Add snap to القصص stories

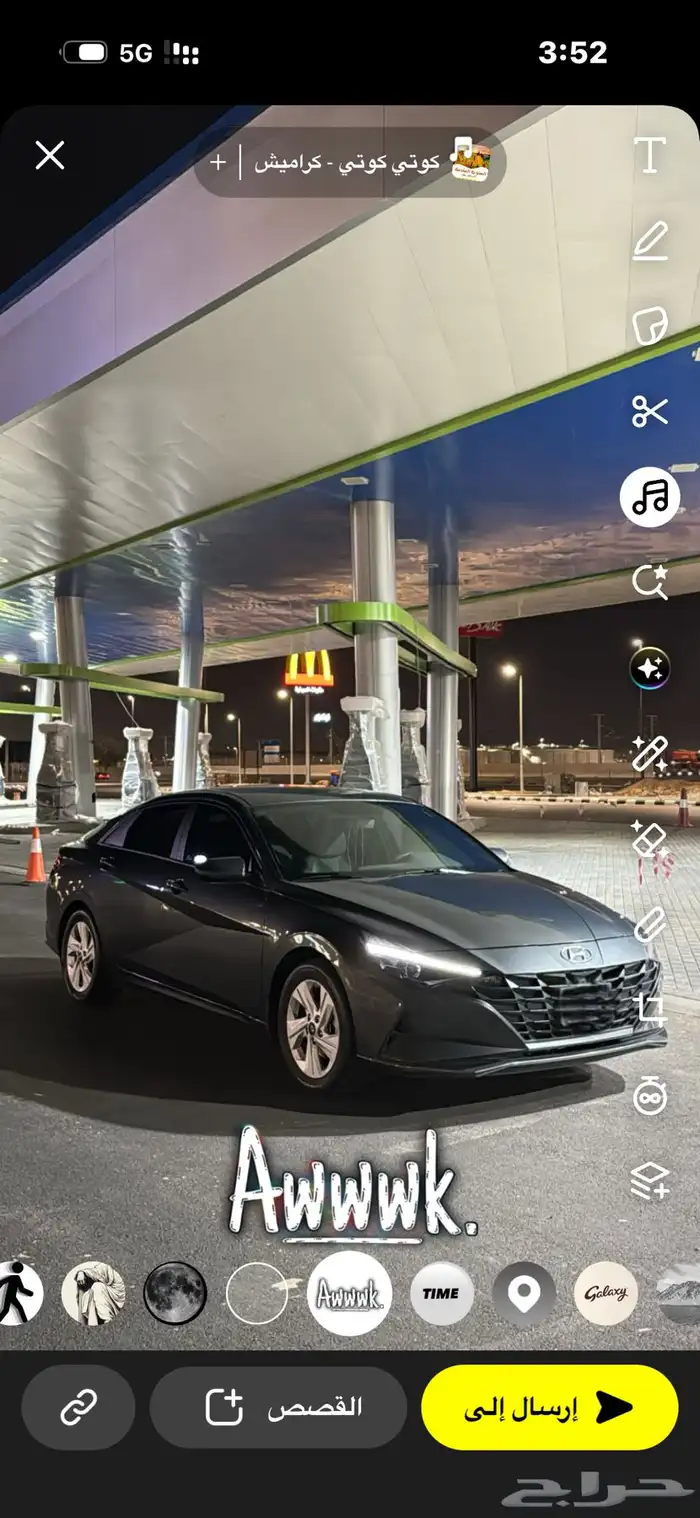pyautogui.click(x=278, y=1408)
